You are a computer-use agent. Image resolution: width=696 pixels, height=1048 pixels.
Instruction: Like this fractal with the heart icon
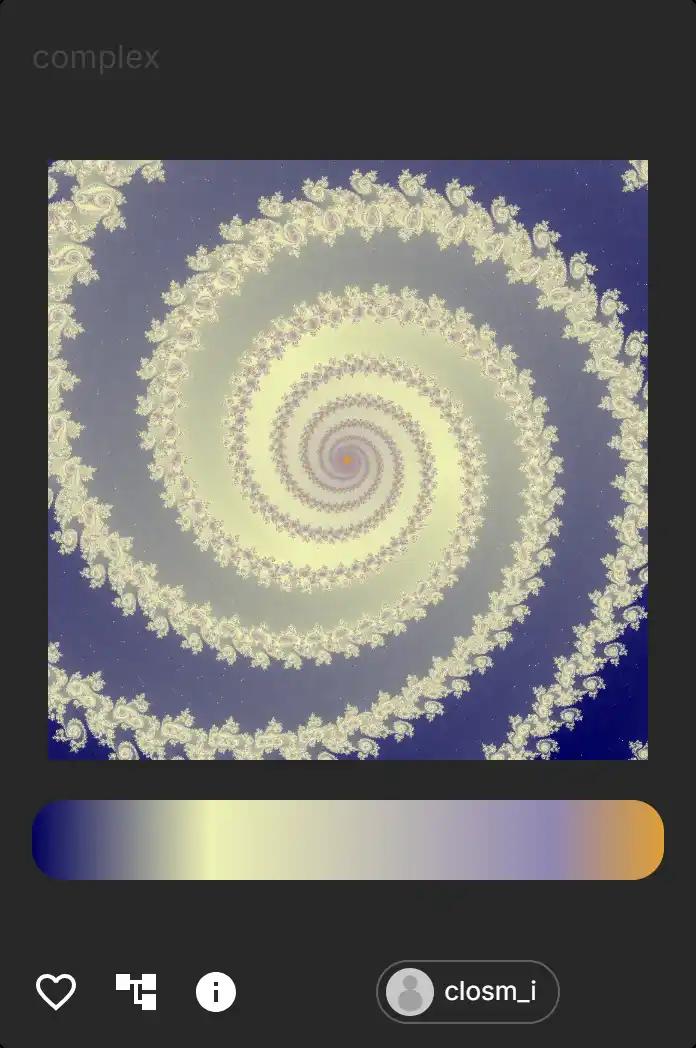56,992
